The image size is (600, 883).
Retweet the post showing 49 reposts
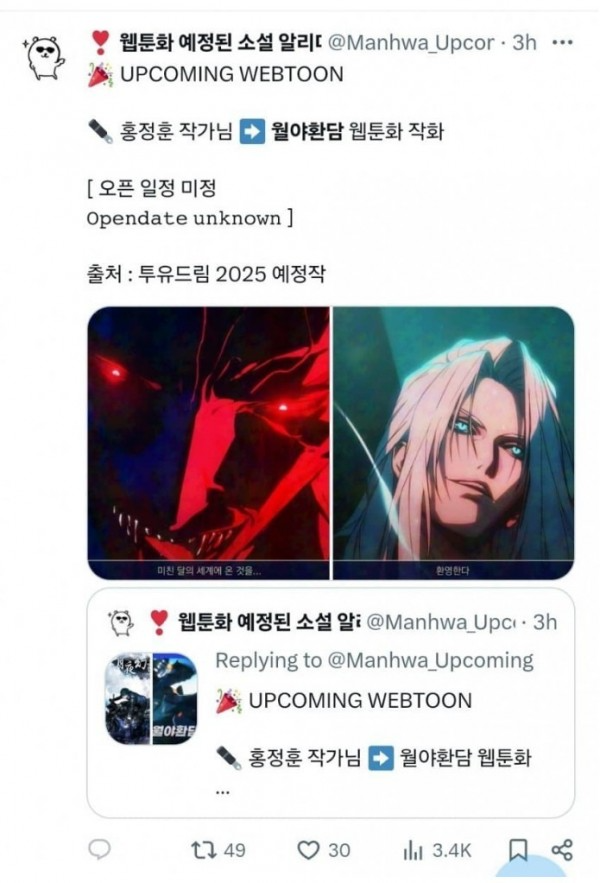tap(203, 850)
